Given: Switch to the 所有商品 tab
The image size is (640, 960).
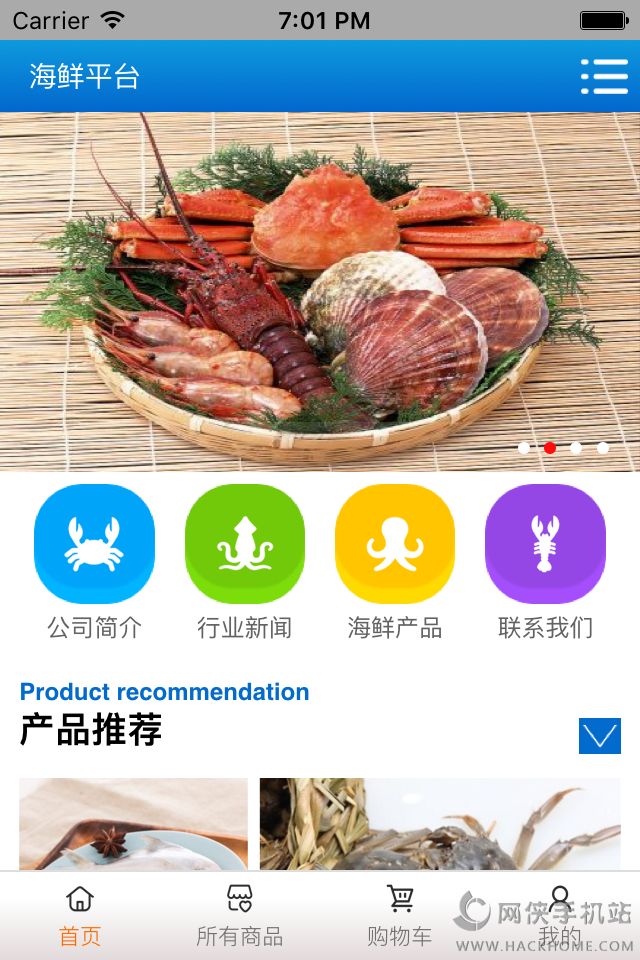Looking at the screenshot, I should (x=240, y=915).
